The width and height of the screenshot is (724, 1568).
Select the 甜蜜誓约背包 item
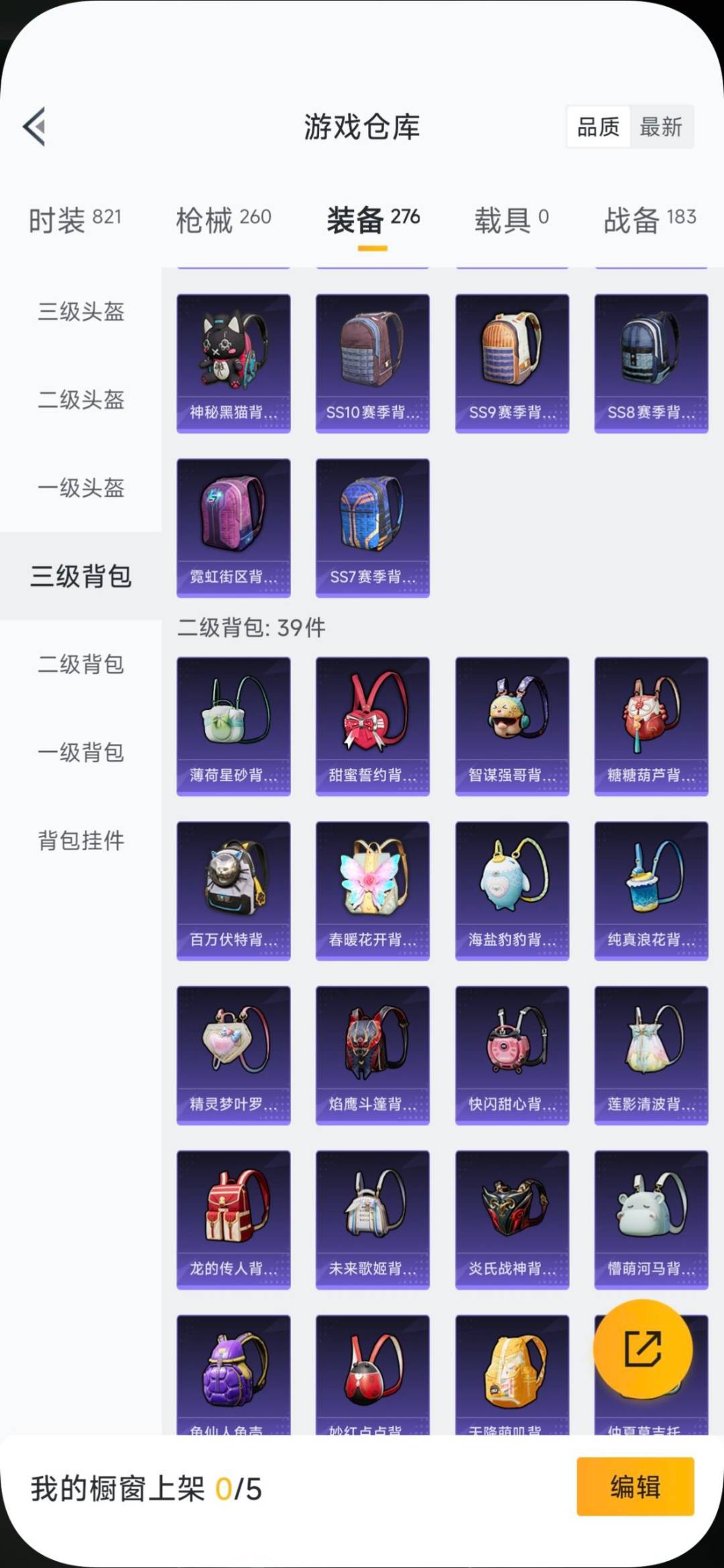[x=373, y=726]
